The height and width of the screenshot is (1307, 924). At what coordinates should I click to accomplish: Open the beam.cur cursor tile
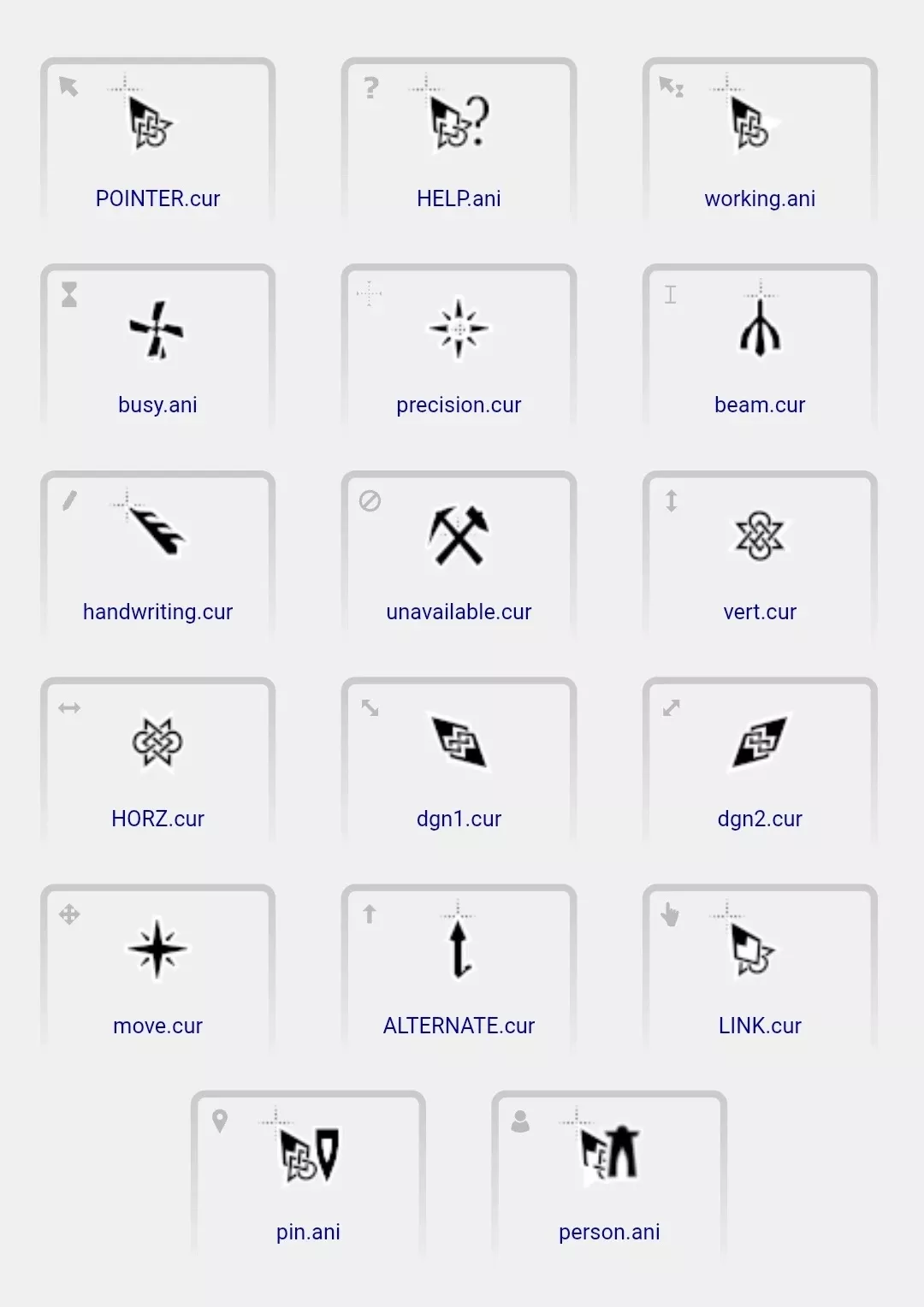coord(760,346)
